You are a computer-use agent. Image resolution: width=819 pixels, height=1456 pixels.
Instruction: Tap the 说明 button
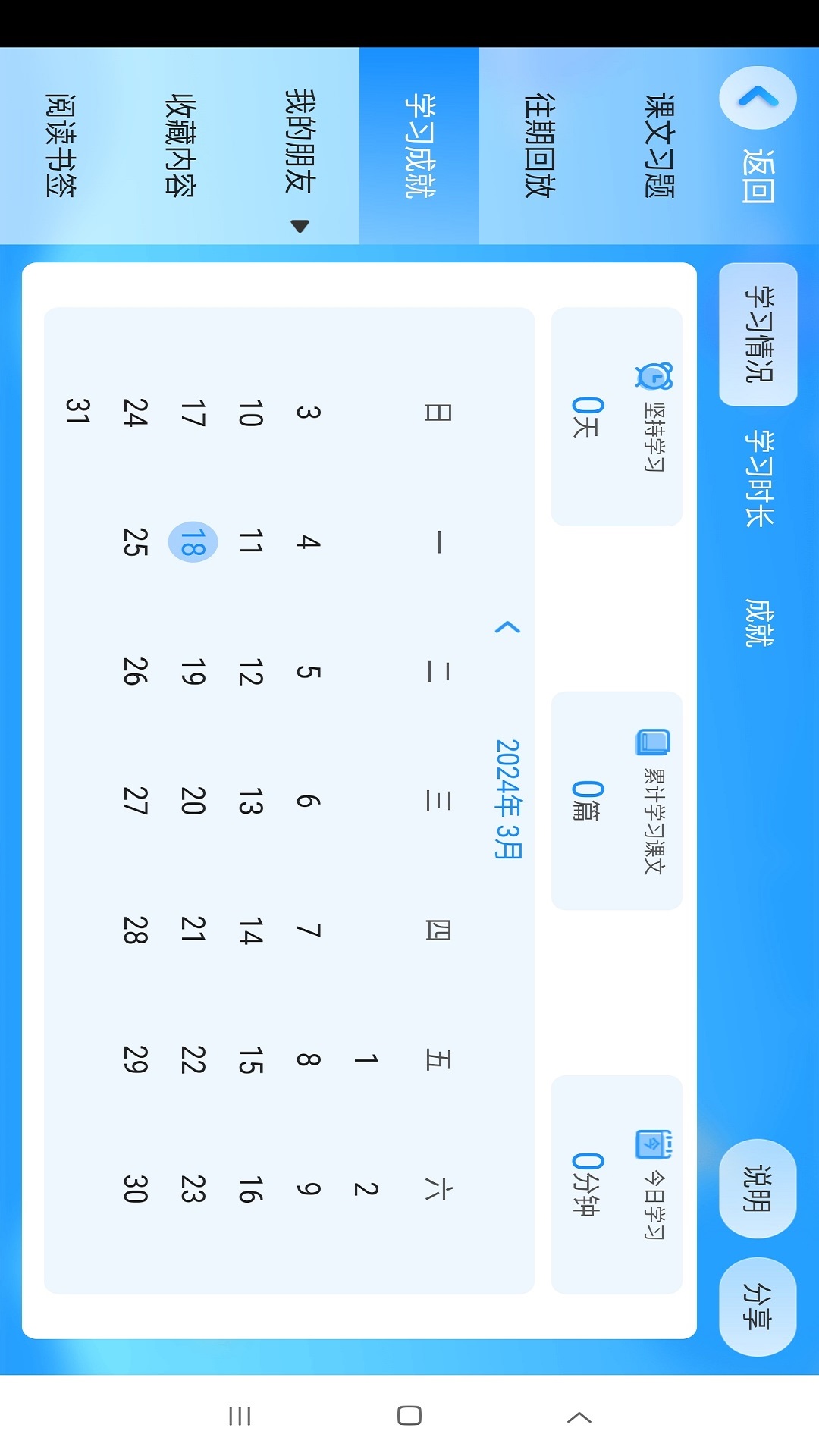click(757, 1188)
